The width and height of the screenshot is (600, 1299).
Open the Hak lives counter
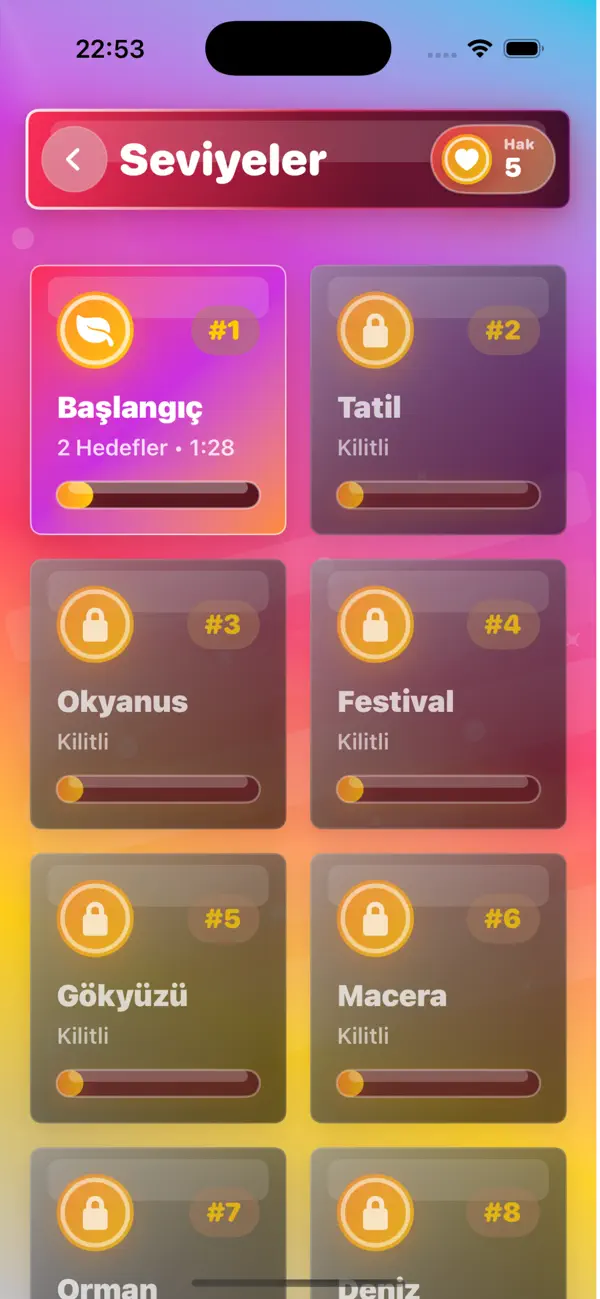(x=493, y=159)
